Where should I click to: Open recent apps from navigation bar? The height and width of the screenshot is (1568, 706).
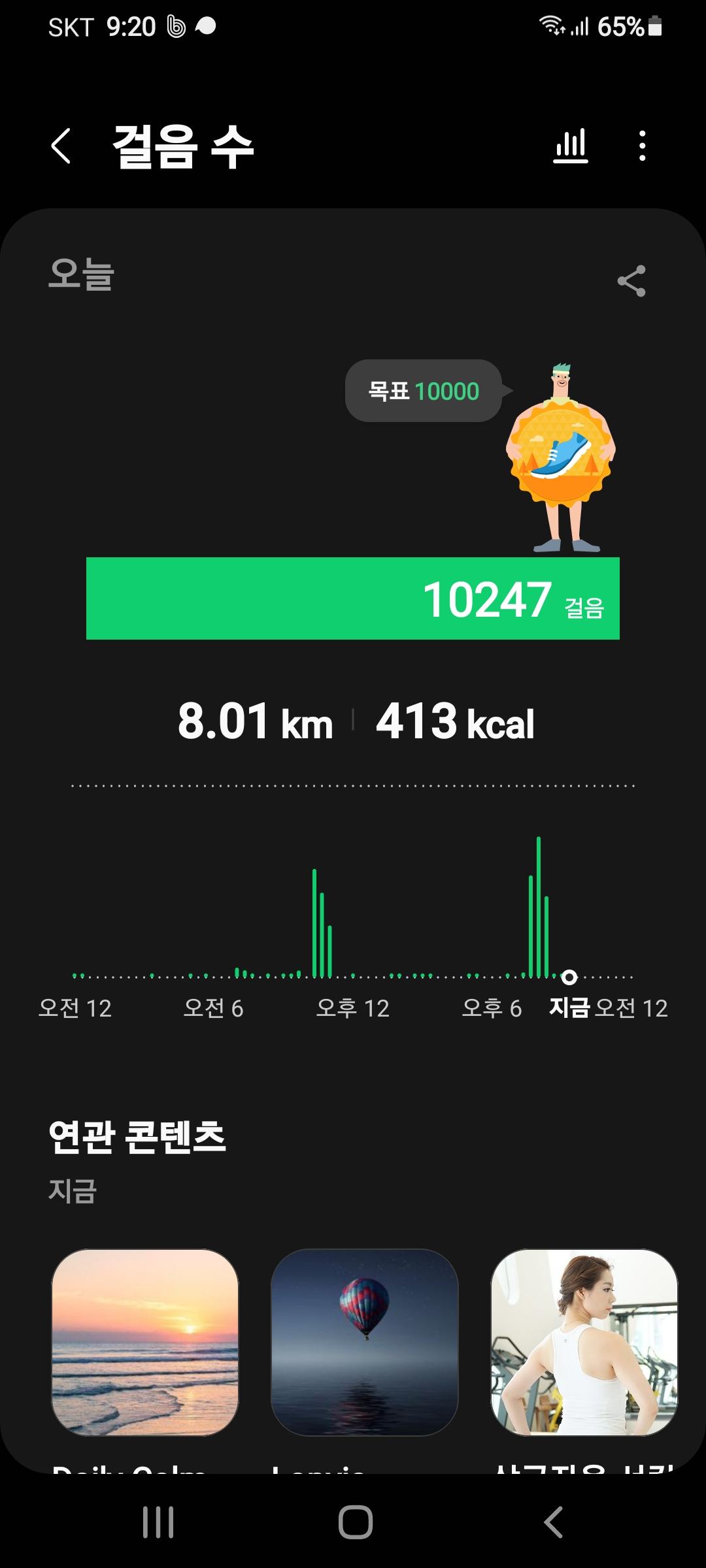pyautogui.click(x=158, y=1522)
